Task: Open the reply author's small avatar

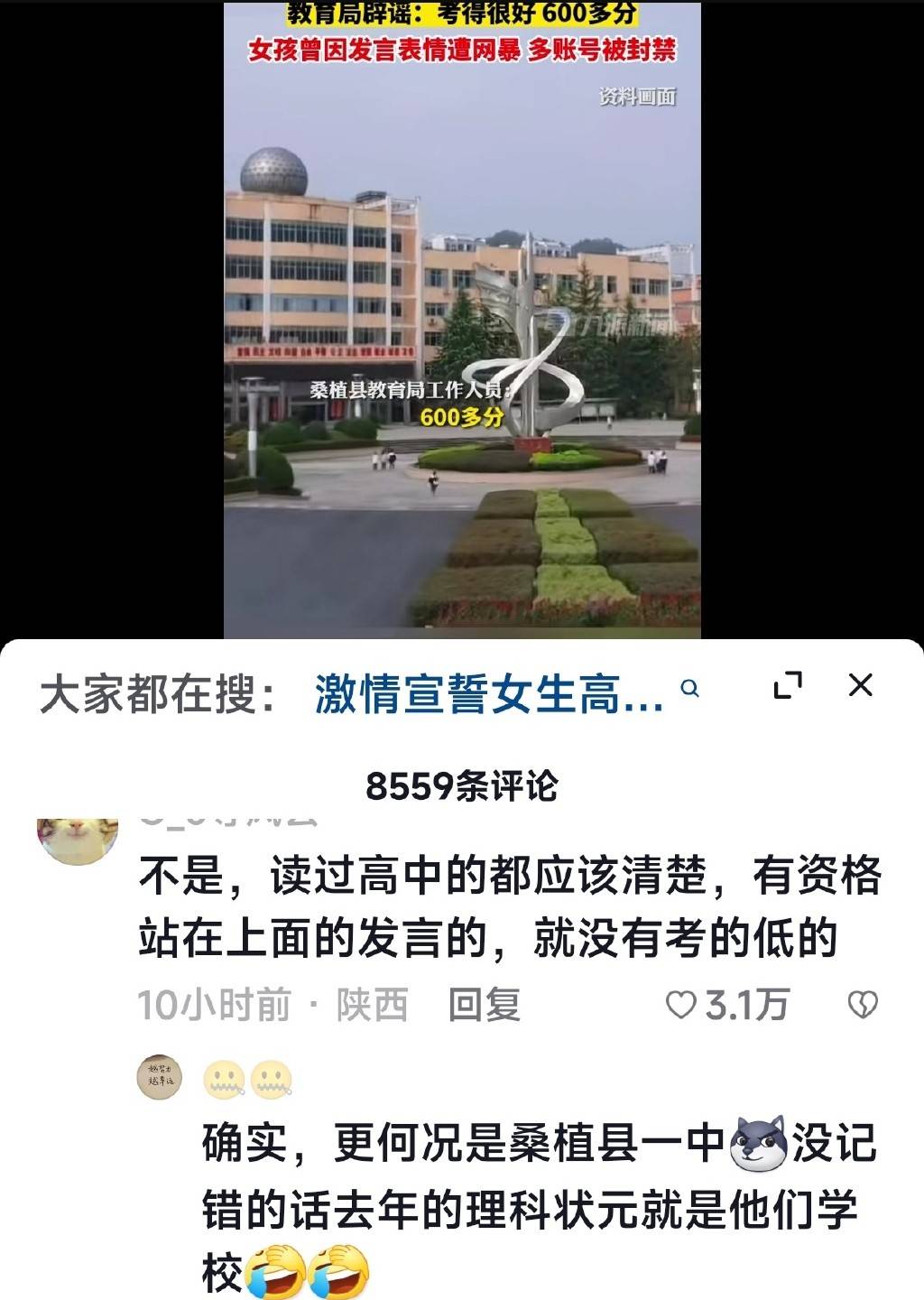Action: tap(160, 1076)
